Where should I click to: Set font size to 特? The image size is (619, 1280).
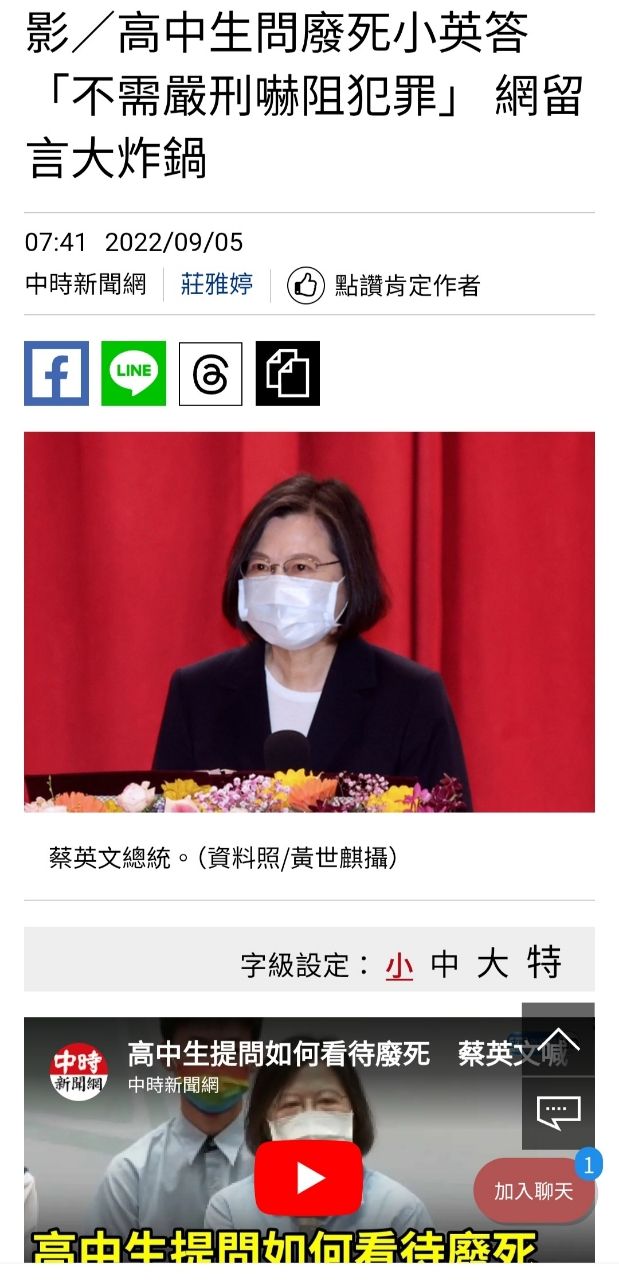point(545,964)
